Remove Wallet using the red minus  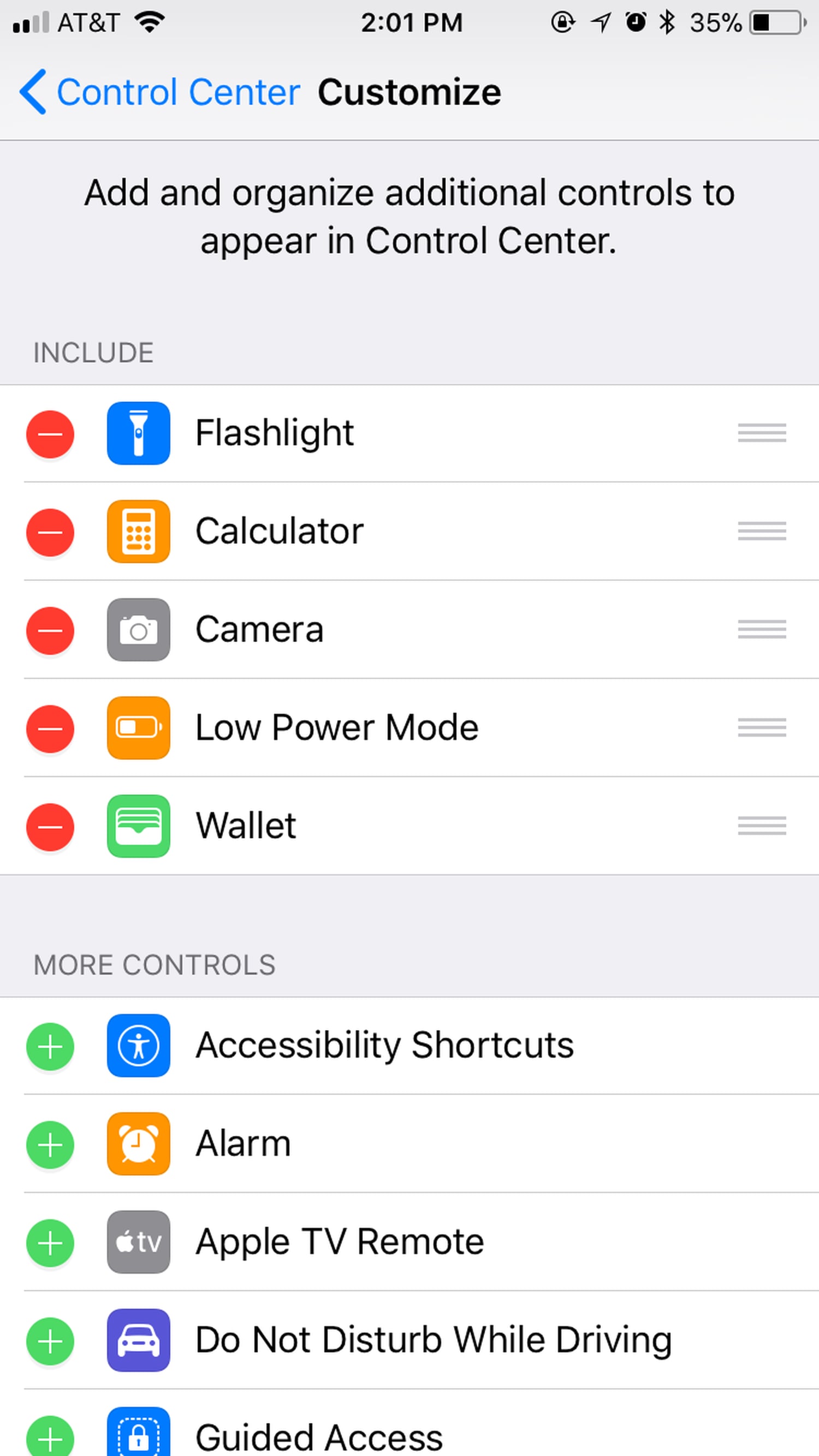50,826
